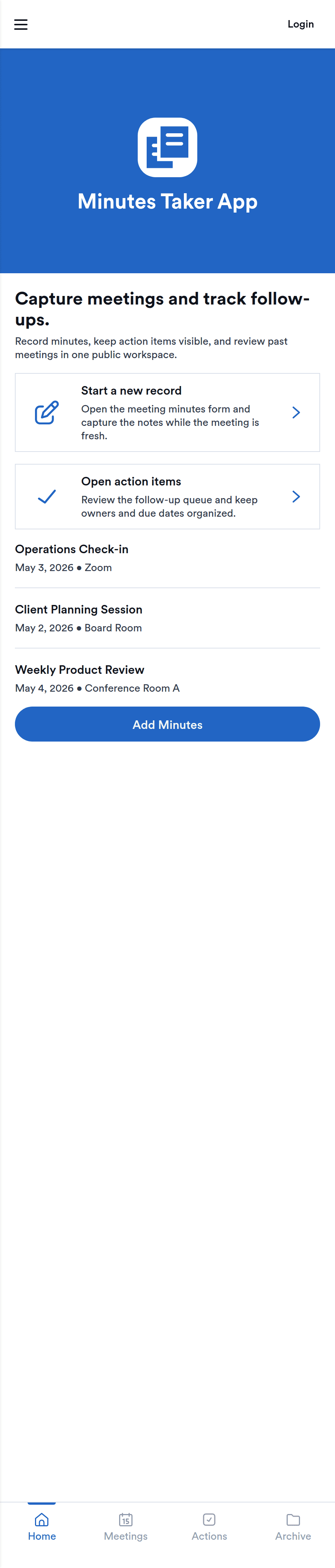Switch to the Meetings tab
The height and width of the screenshot is (1568, 335).
tap(125, 1527)
